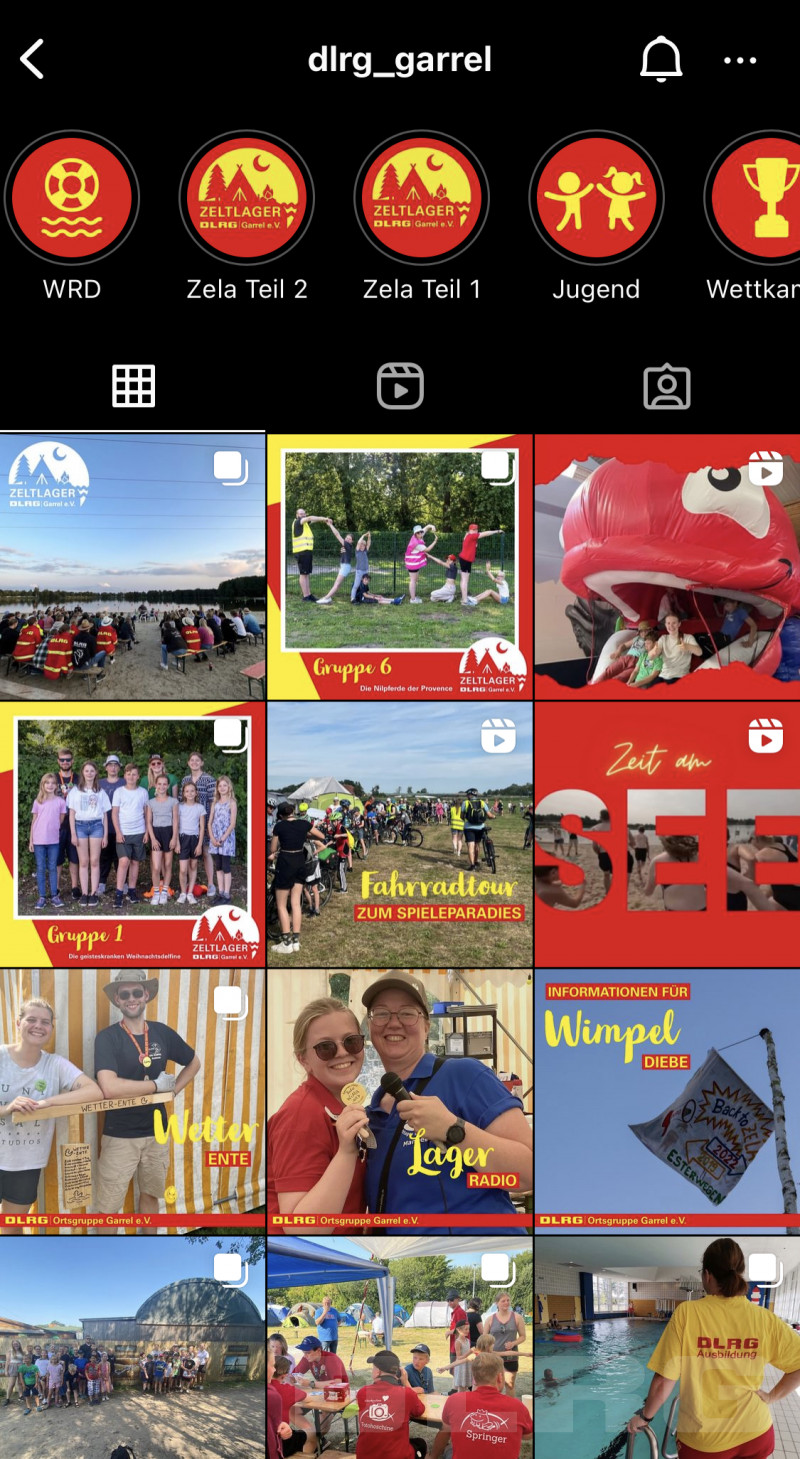Play the Zeit am See reel
Viewport: 800px width, 1459px height.
[x=667, y=833]
